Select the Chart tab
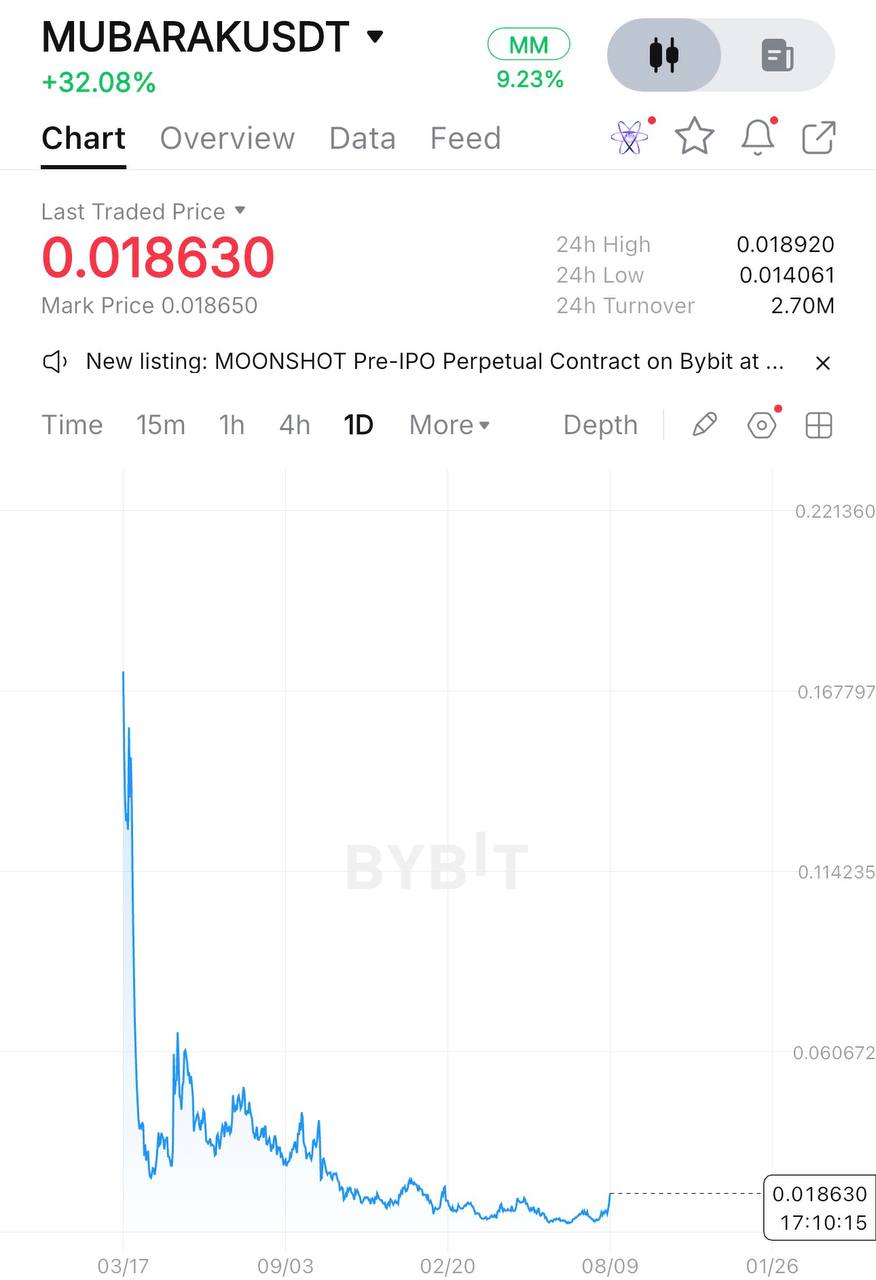This screenshot has width=876, height=1280. tap(83, 138)
